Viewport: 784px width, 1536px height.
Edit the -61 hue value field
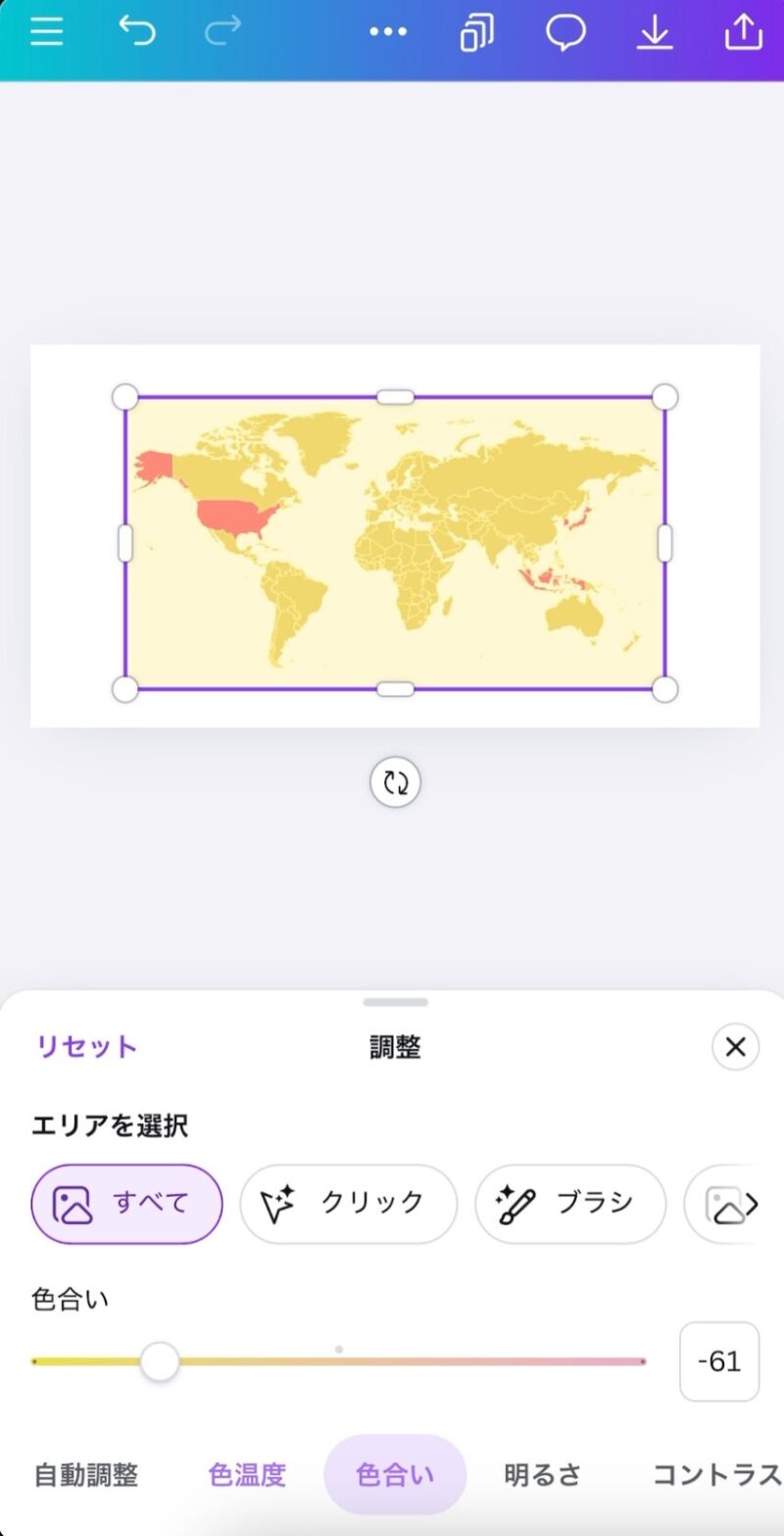coord(718,1362)
